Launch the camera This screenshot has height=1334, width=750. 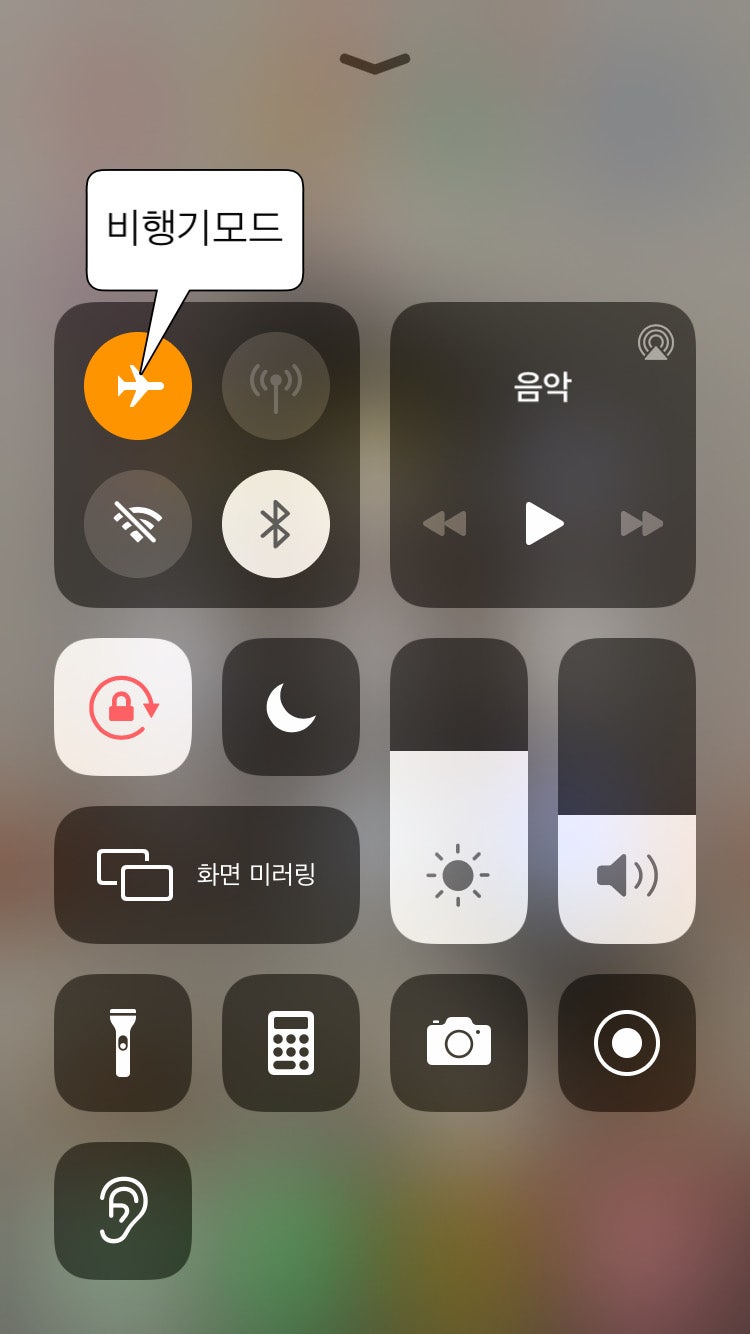coord(459,1043)
